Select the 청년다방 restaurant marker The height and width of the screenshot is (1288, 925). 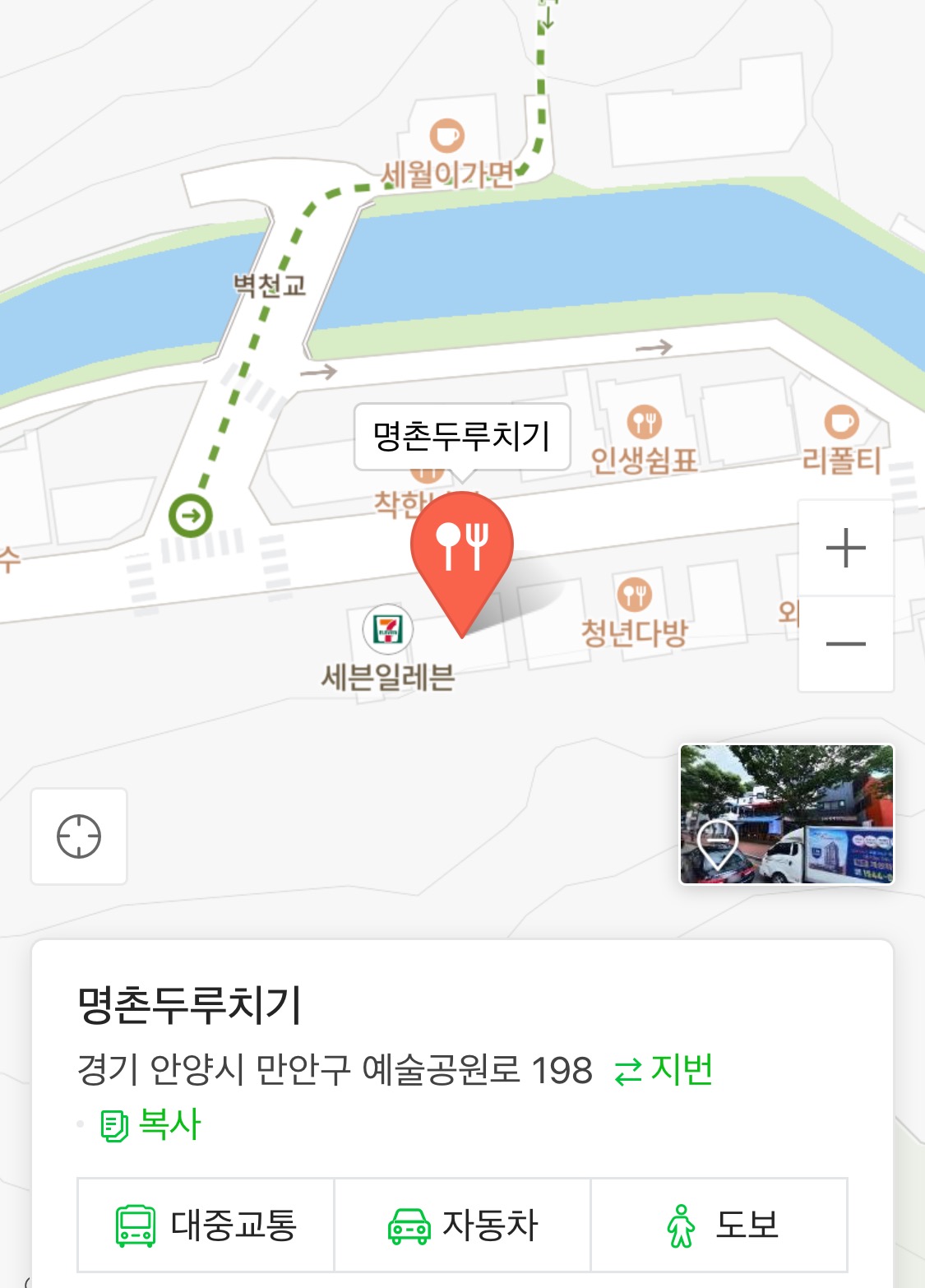pyautogui.click(x=633, y=595)
